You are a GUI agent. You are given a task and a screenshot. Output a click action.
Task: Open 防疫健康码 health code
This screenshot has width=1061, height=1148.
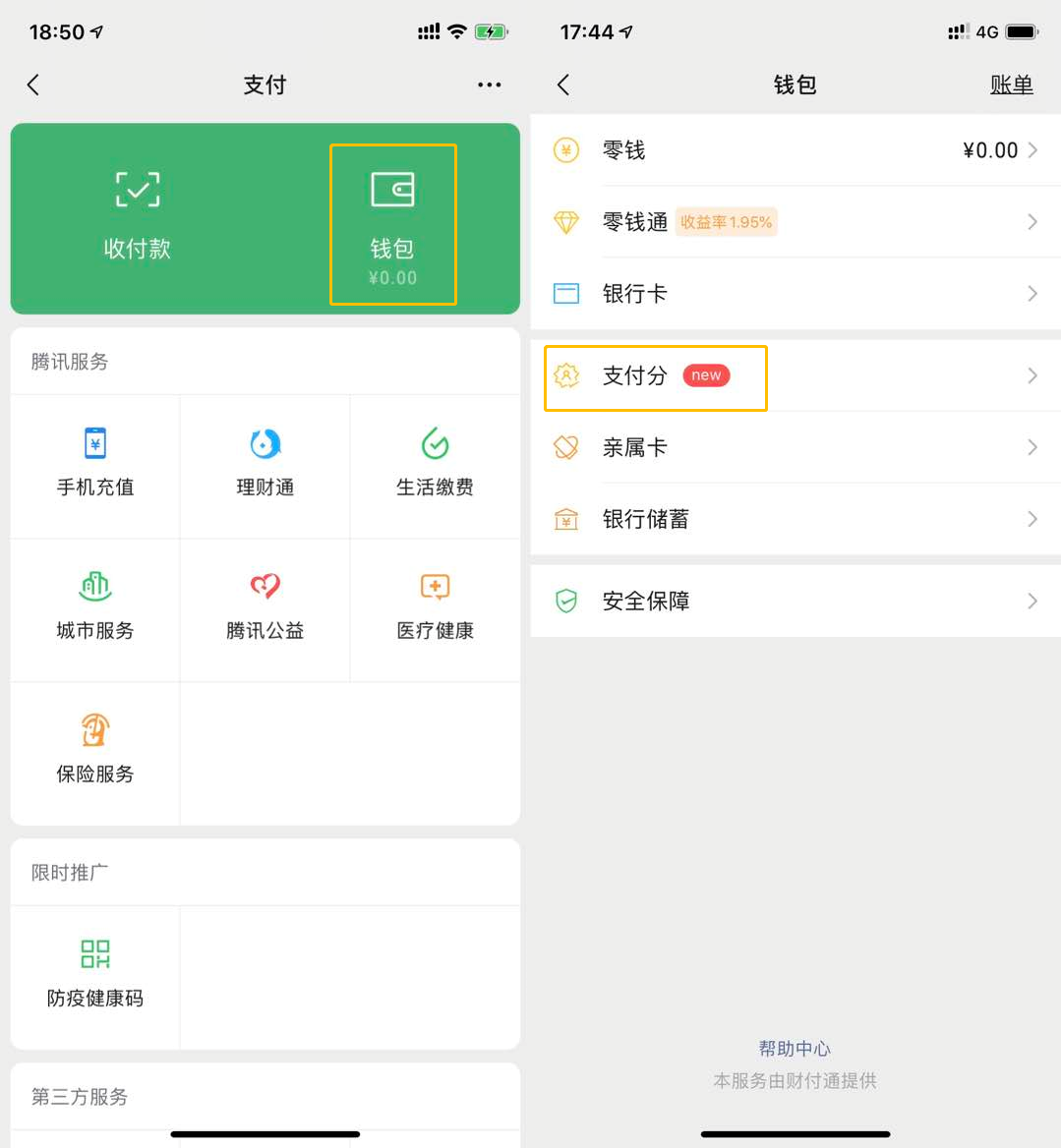[95, 977]
